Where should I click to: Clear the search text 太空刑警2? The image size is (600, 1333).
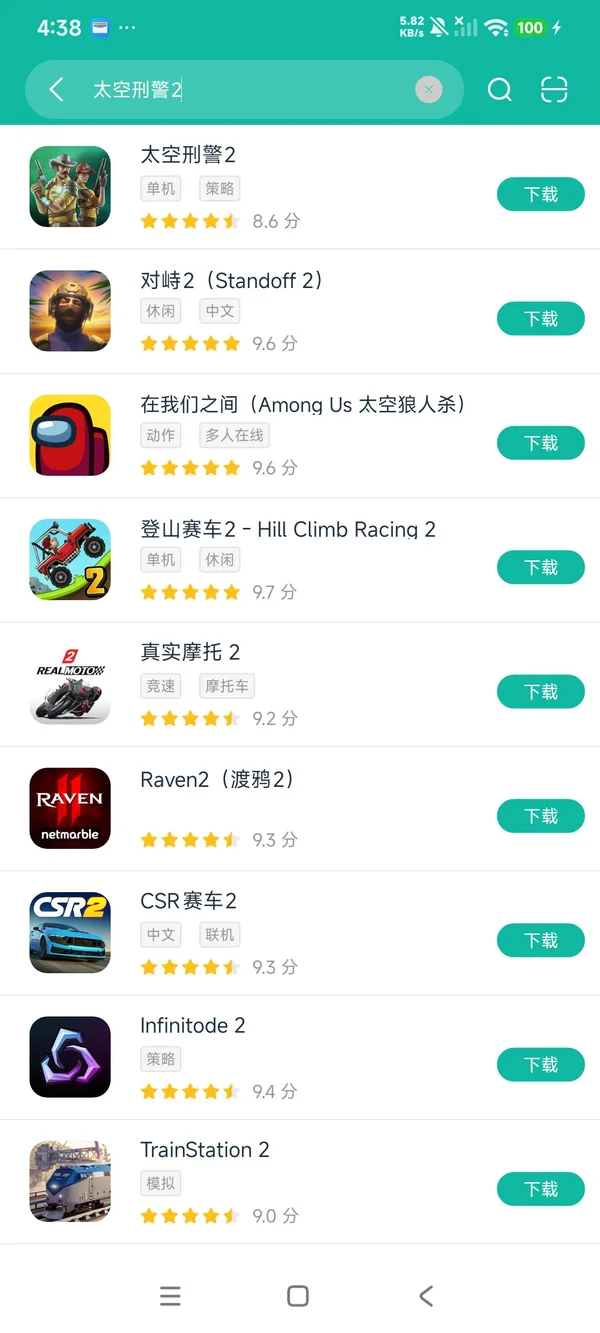(428, 90)
